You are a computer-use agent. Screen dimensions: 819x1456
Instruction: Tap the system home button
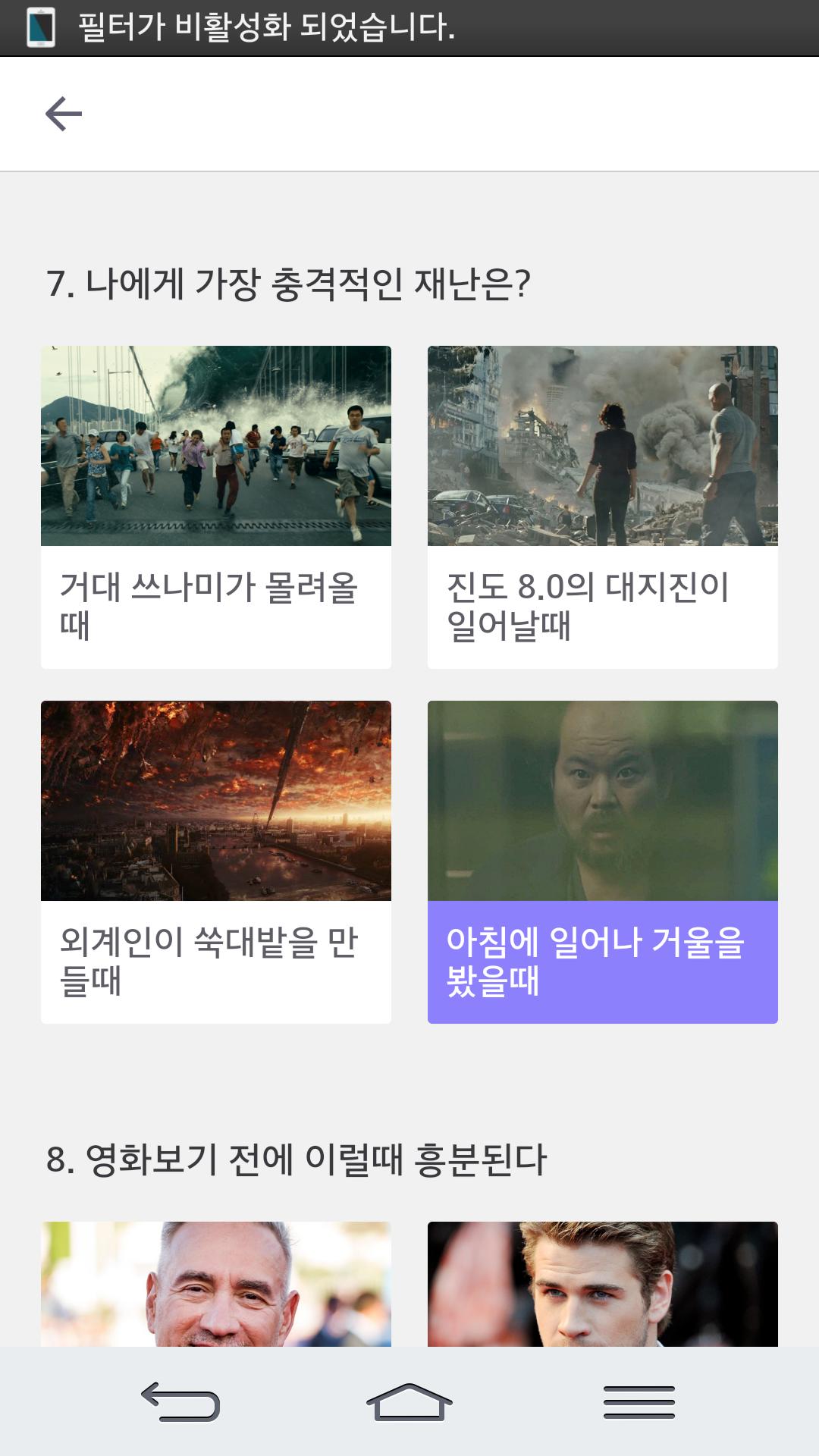click(x=409, y=1401)
